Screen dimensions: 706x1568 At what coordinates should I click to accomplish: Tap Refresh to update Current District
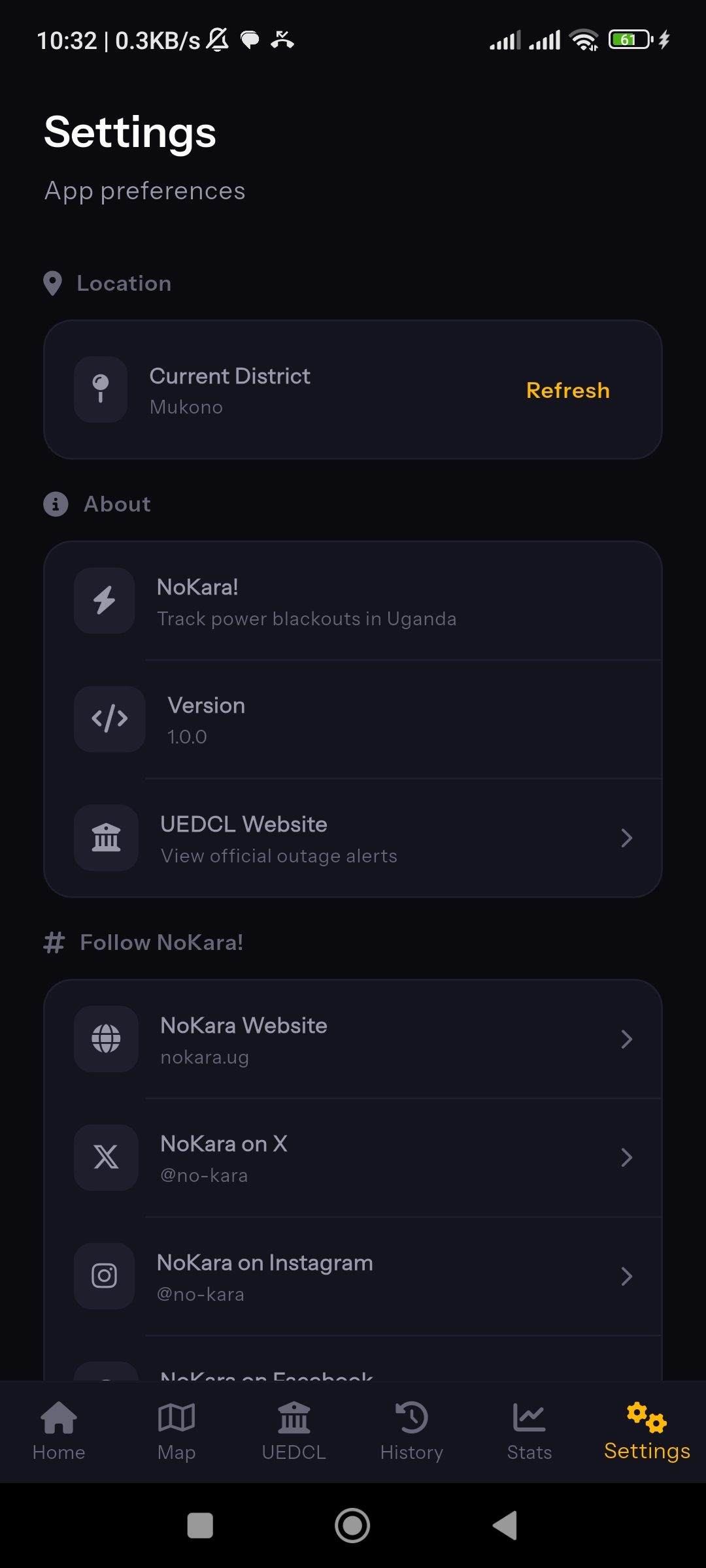pyautogui.click(x=567, y=389)
